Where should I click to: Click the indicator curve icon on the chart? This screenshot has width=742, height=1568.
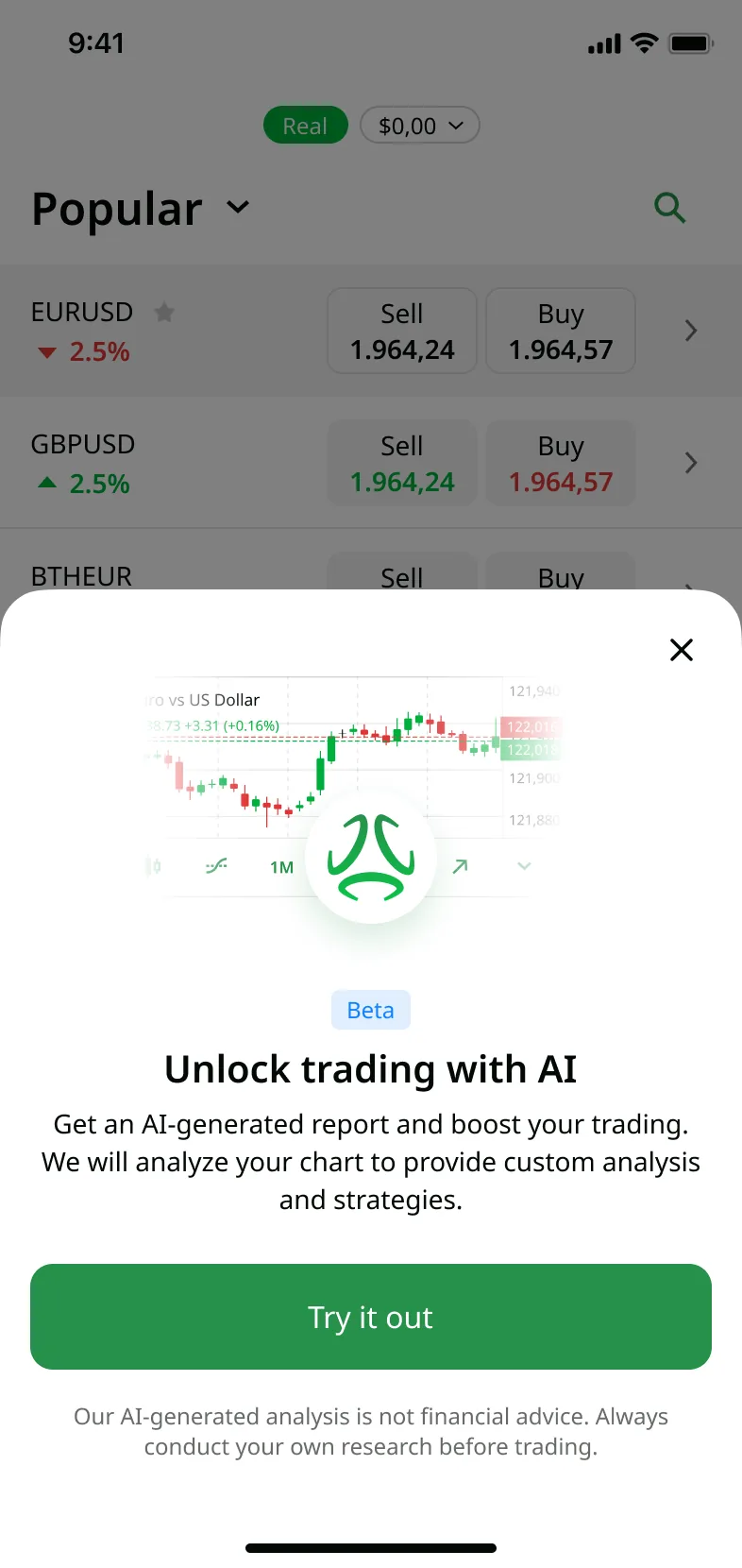click(215, 865)
